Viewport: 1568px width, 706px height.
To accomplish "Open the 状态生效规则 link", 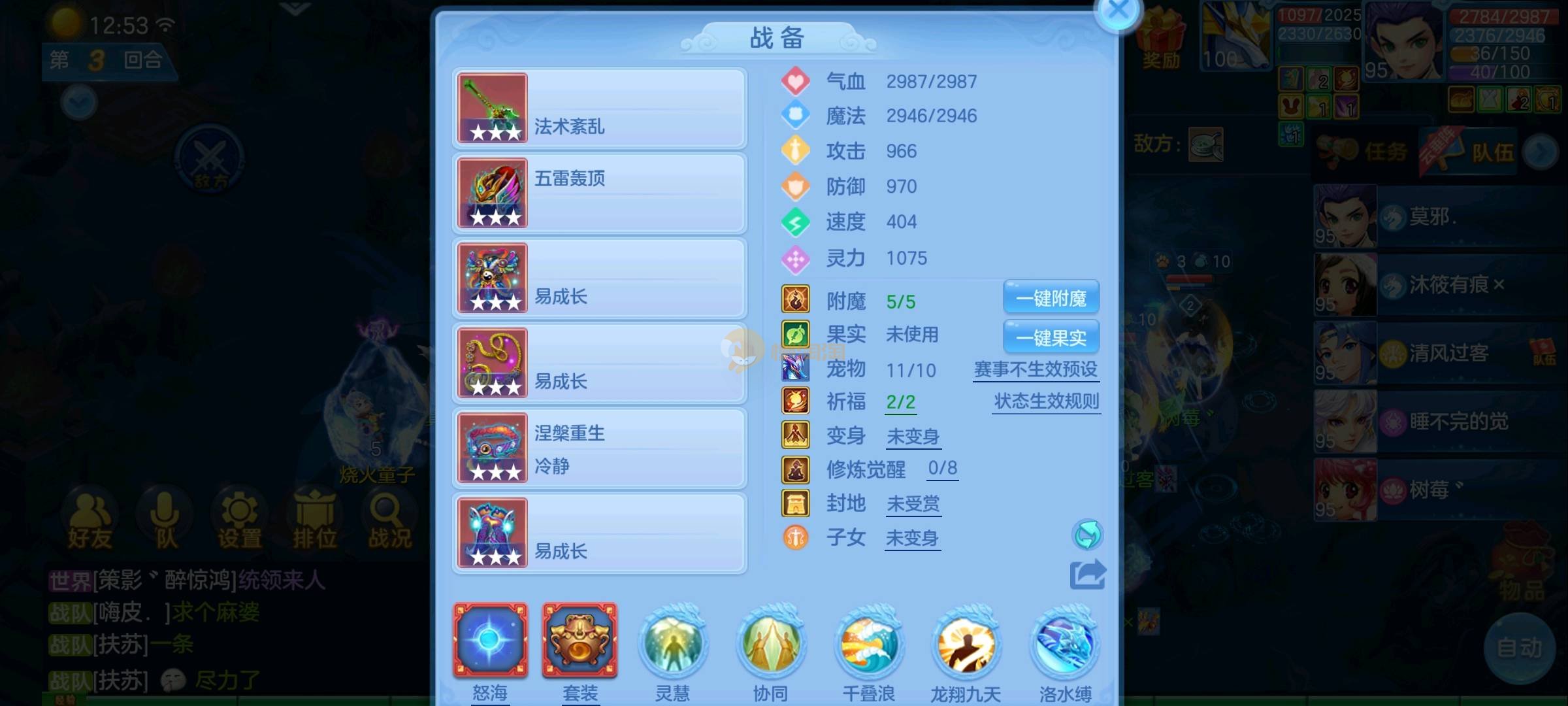I will coord(1046,401).
